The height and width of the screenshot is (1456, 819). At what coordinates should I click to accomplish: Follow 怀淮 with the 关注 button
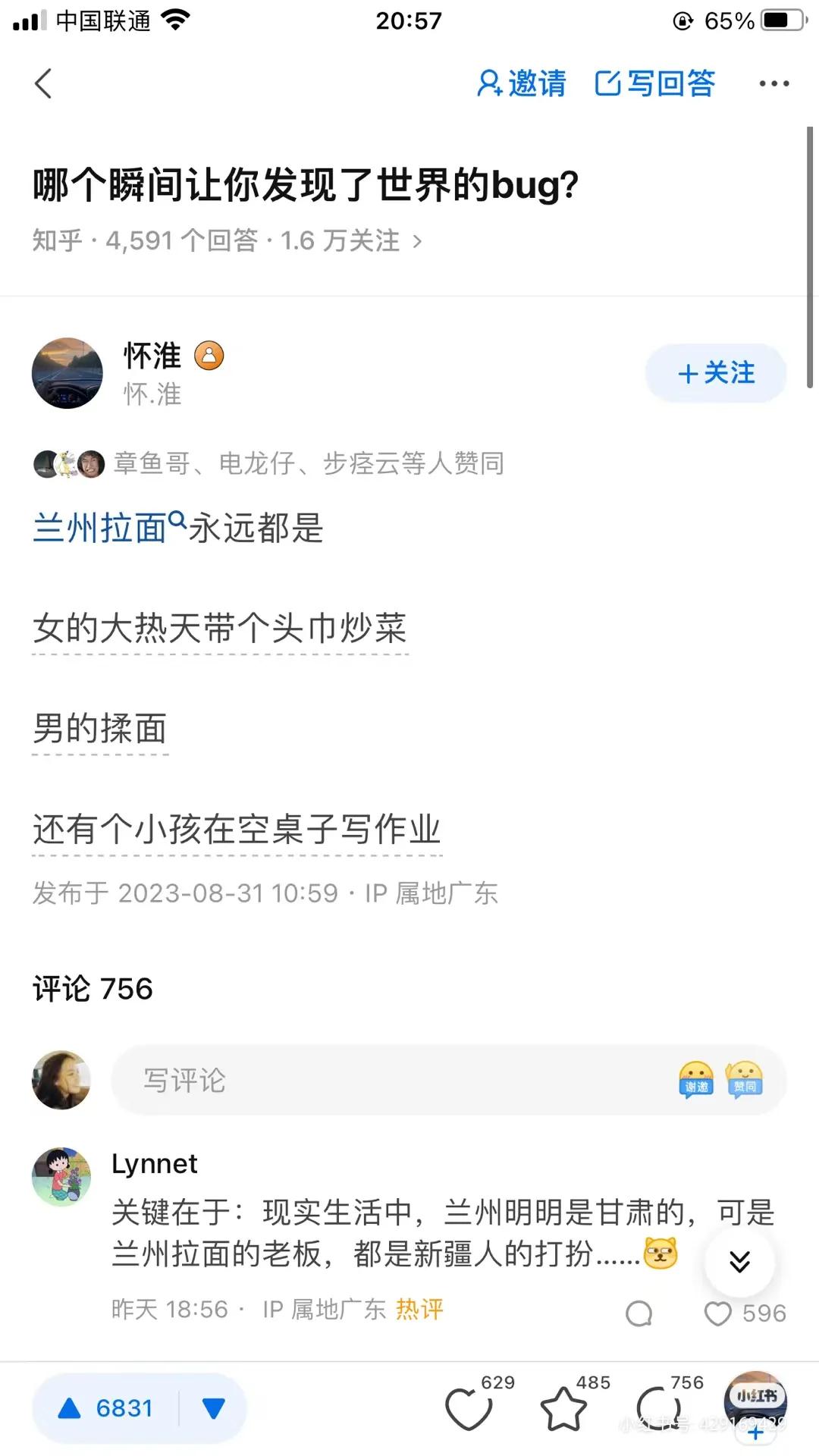[715, 373]
